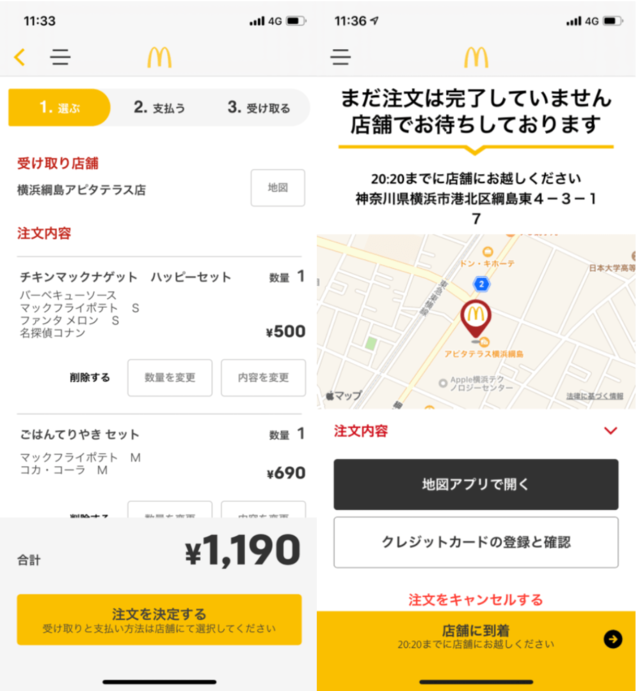The width and height of the screenshot is (640, 691).
Task: Open クレジットカードの登録と確認
Action: coord(476,542)
